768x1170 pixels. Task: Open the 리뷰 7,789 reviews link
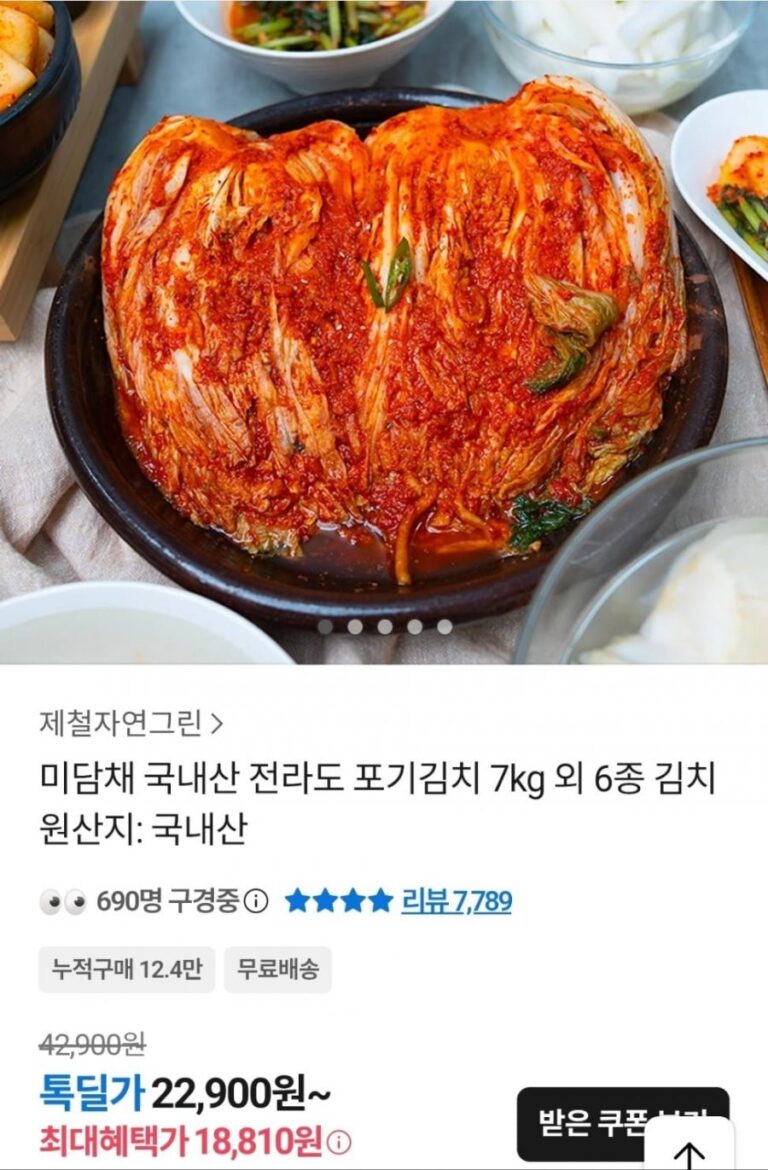click(456, 902)
